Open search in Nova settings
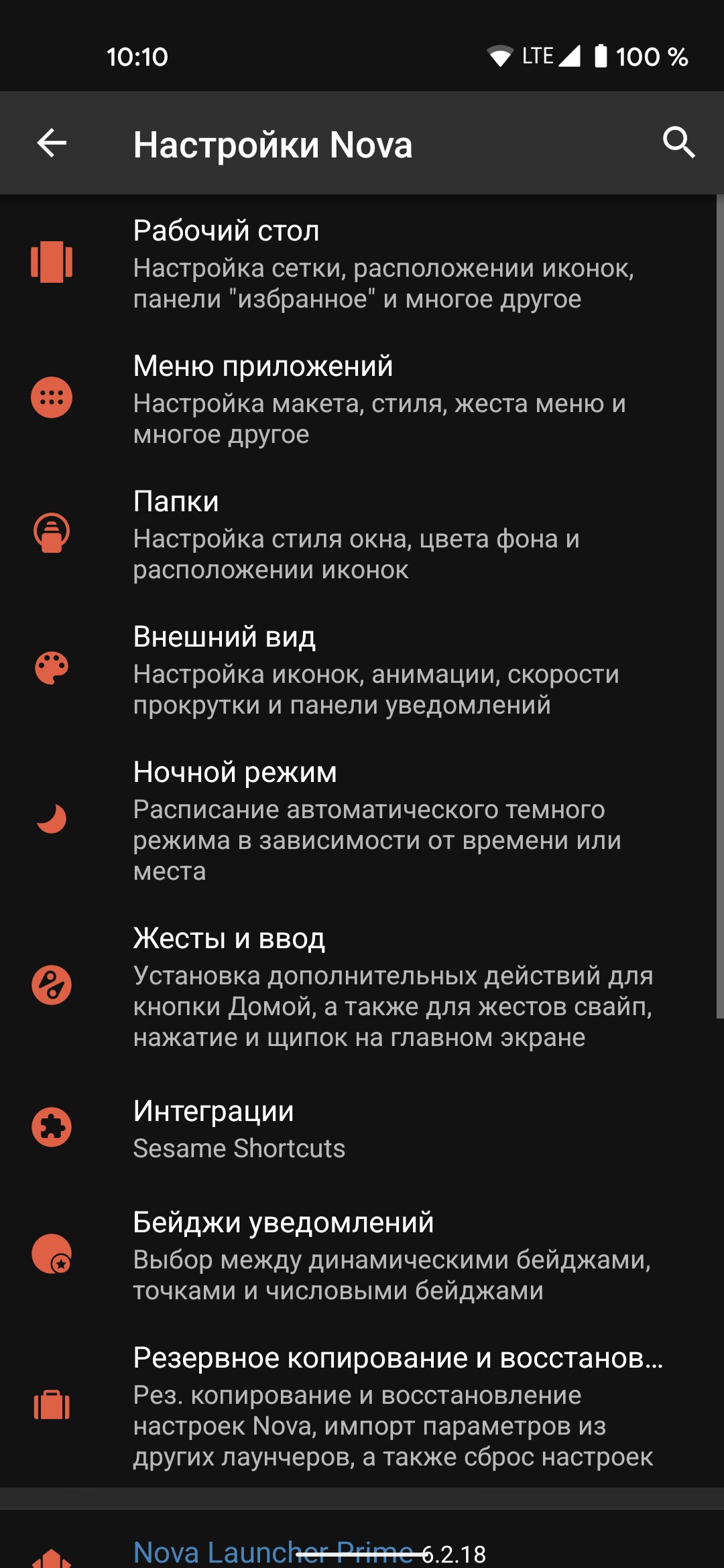 678,143
